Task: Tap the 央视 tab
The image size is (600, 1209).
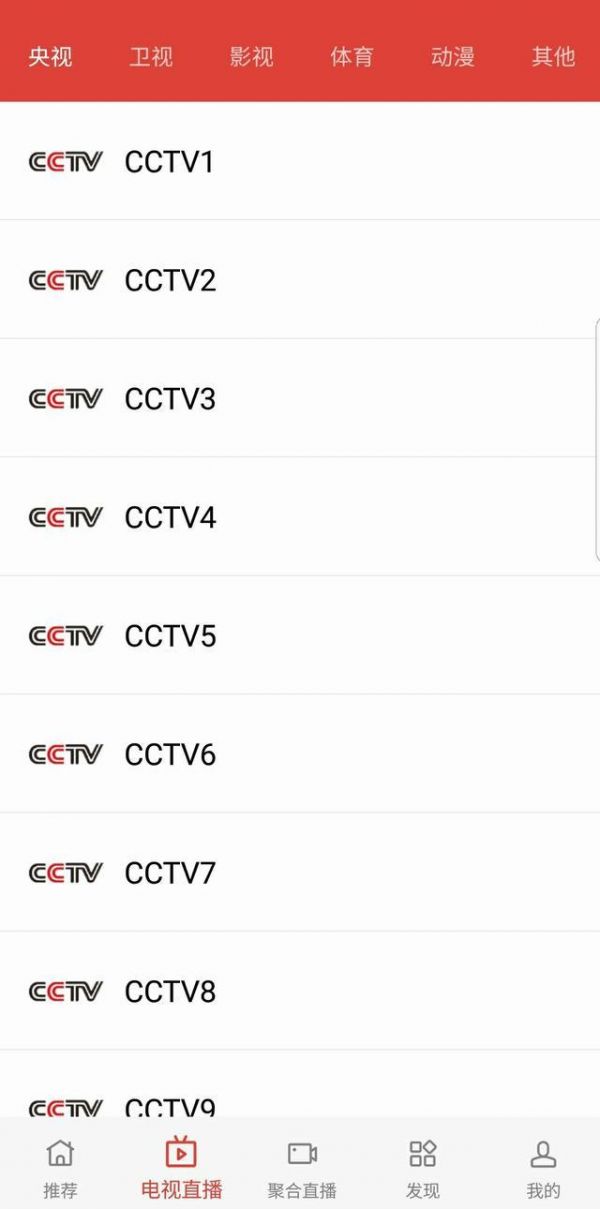Action: [50, 56]
